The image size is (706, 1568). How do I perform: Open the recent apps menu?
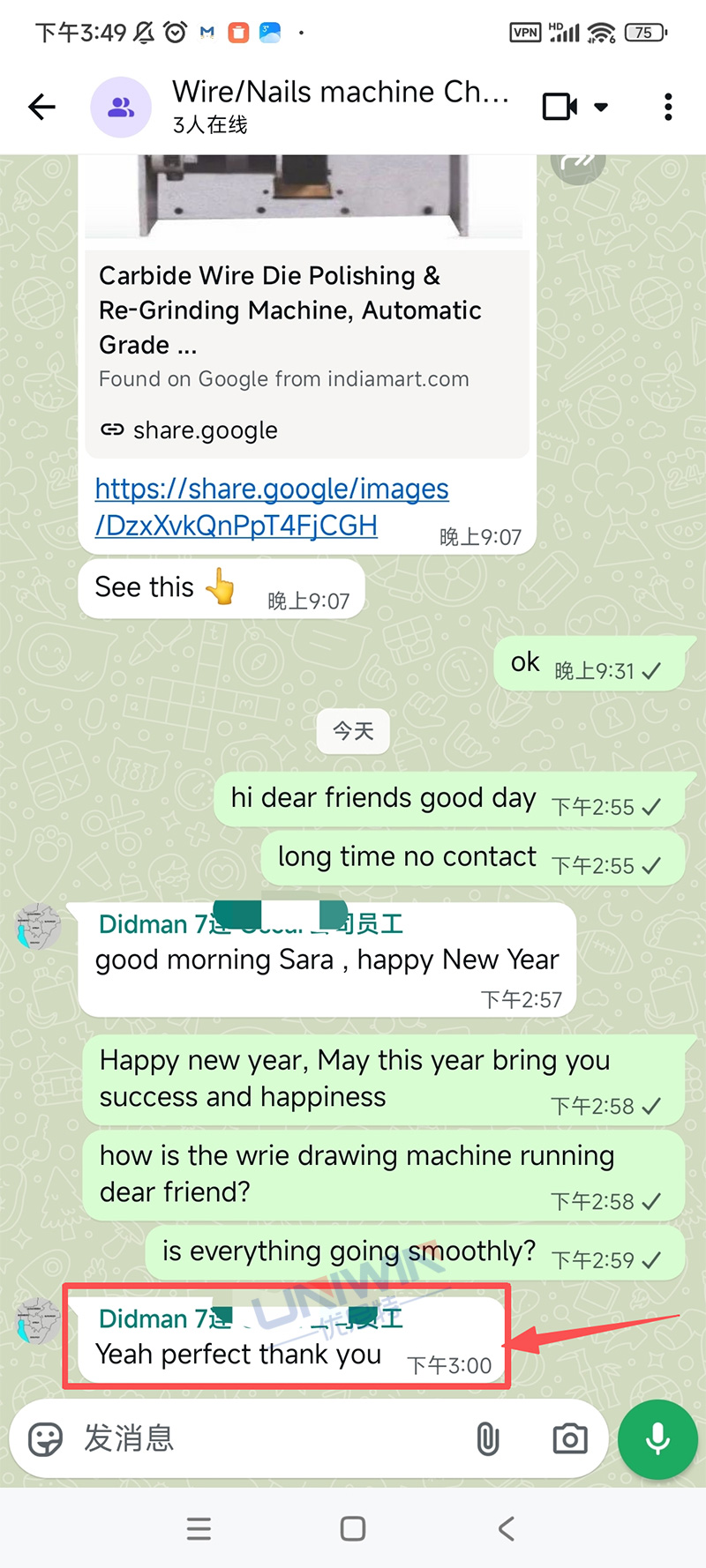pyautogui.click(x=199, y=1528)
